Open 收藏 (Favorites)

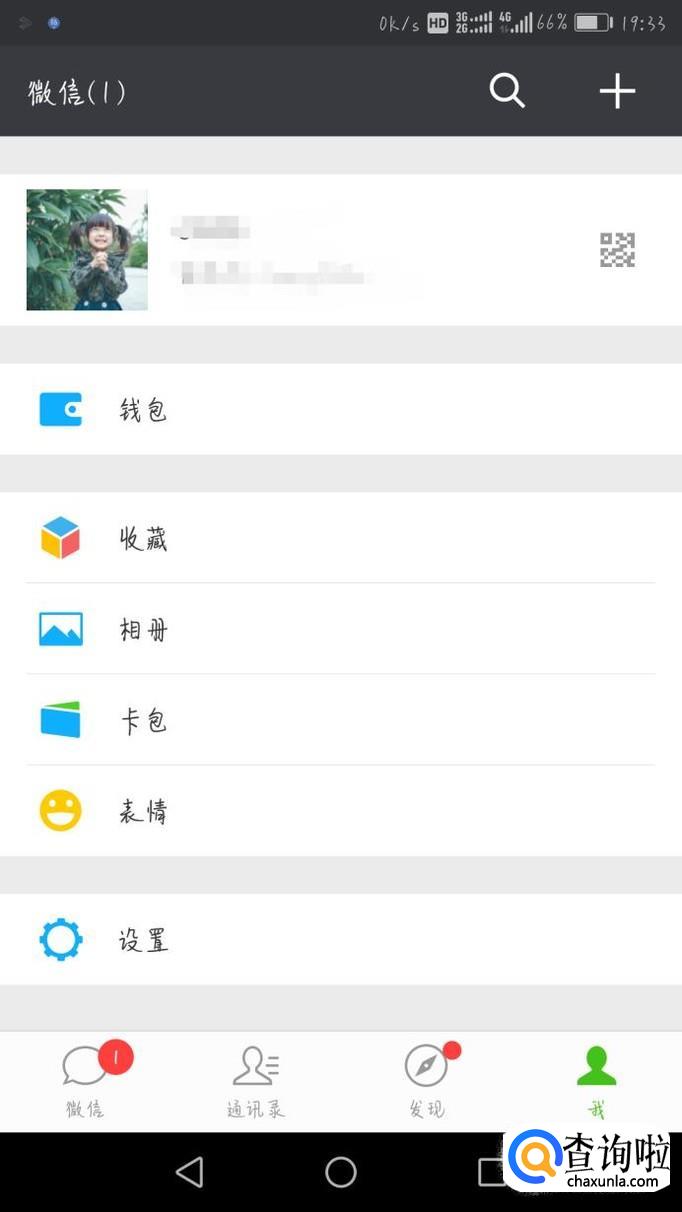click(341, 538)
